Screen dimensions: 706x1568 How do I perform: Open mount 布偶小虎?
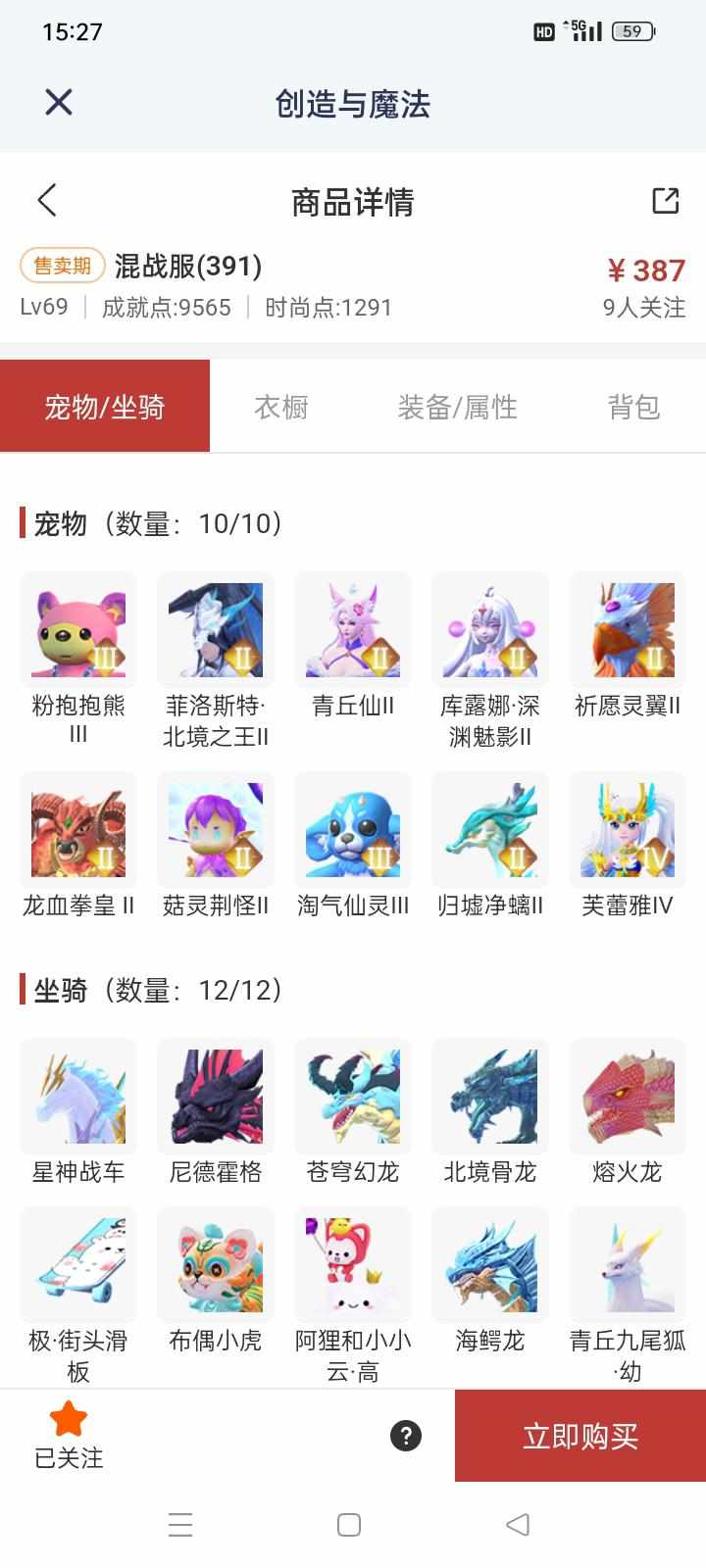click(216, 1266)
